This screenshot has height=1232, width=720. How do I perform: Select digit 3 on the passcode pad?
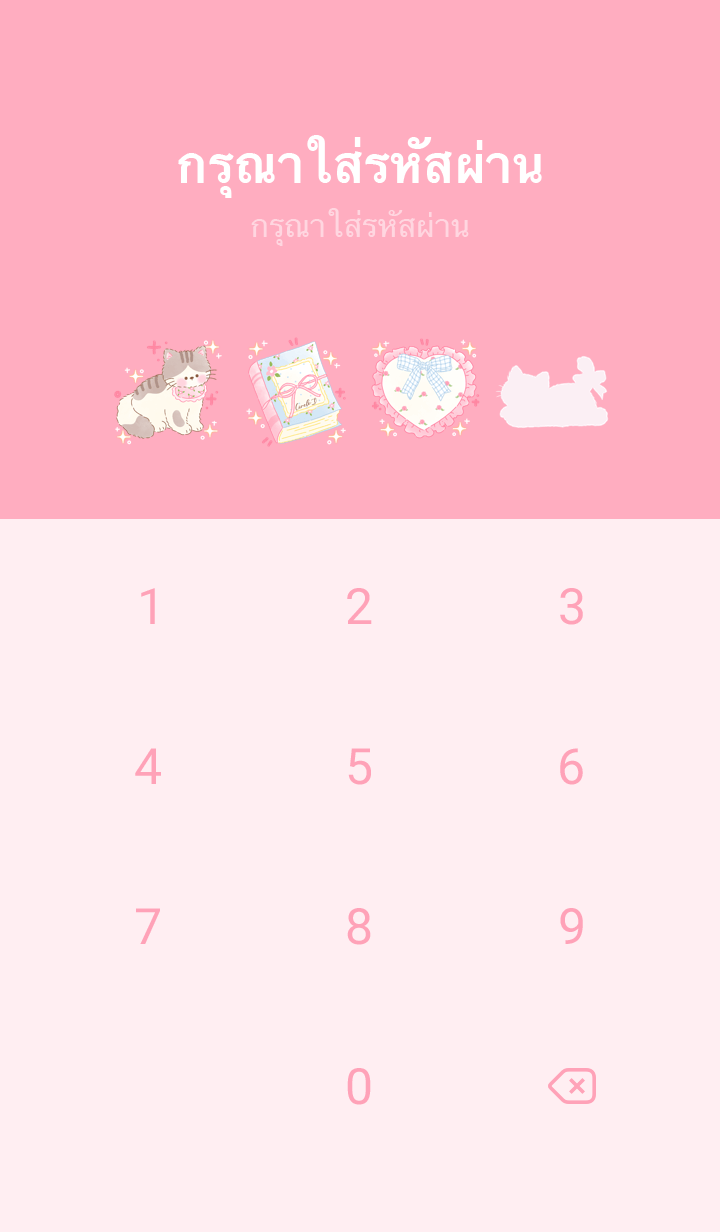[571, 607]
